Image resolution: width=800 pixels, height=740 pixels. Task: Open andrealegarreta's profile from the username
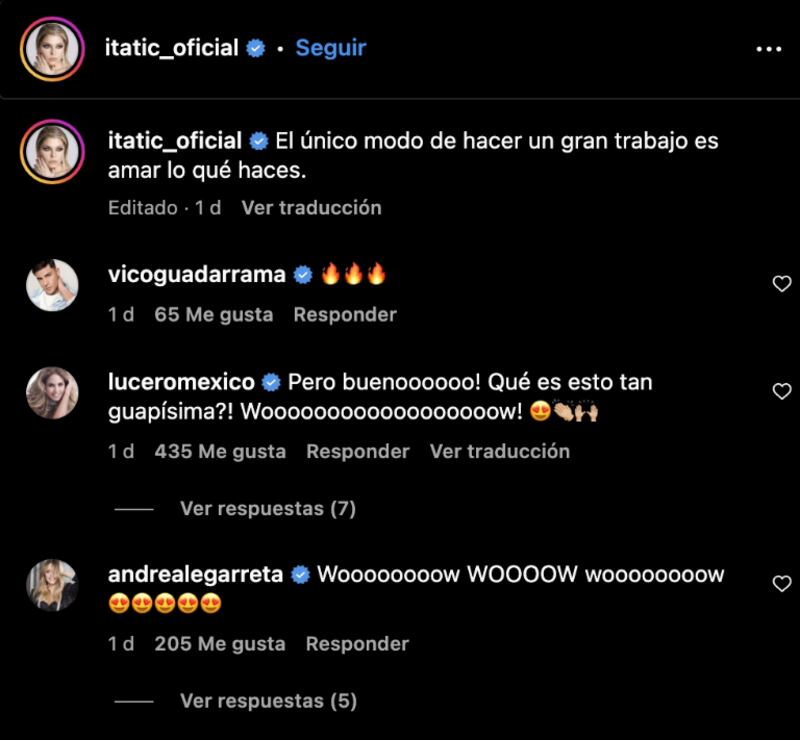click(195, 575)
